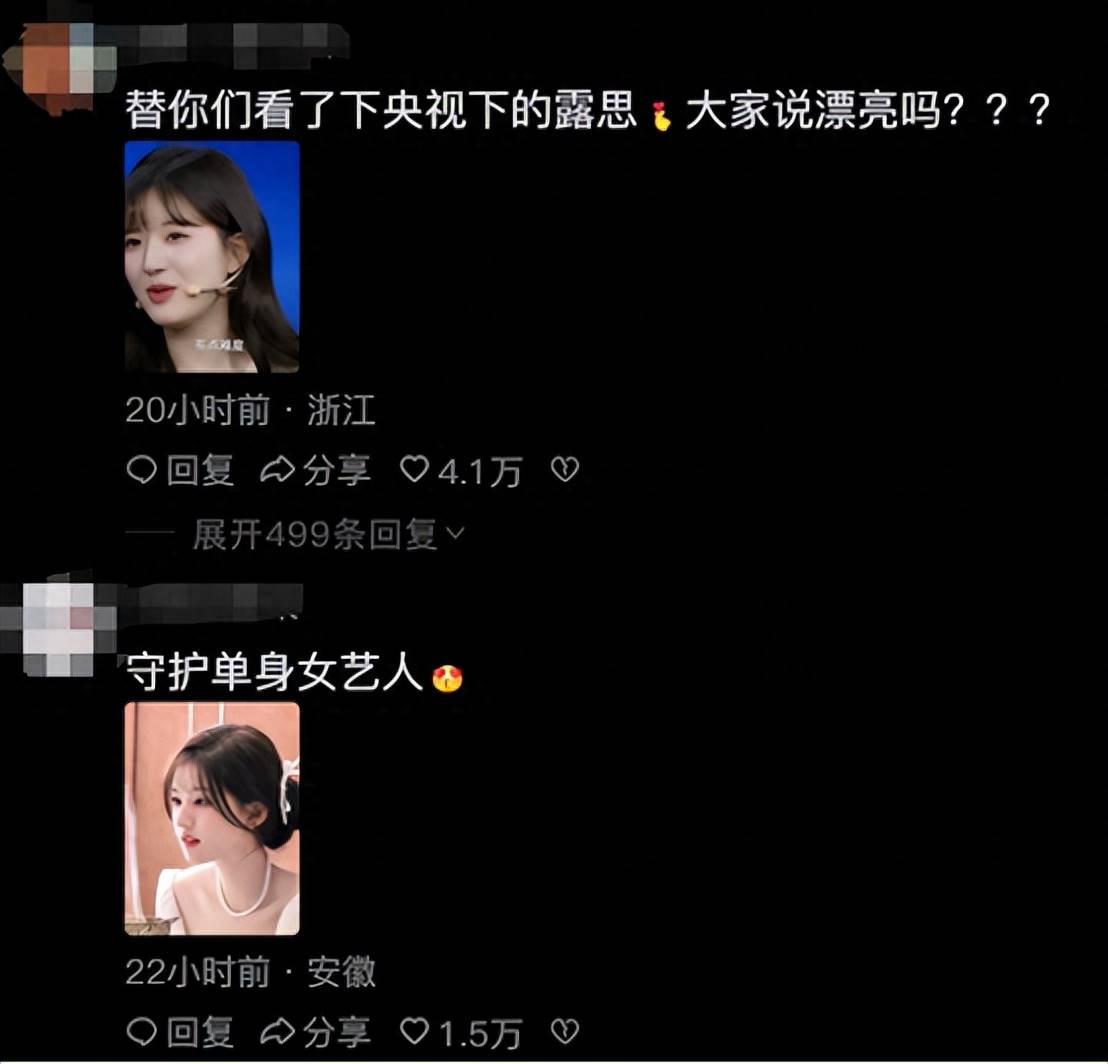
Task: Share the comment posted 22小时前
Action: 316,1031
